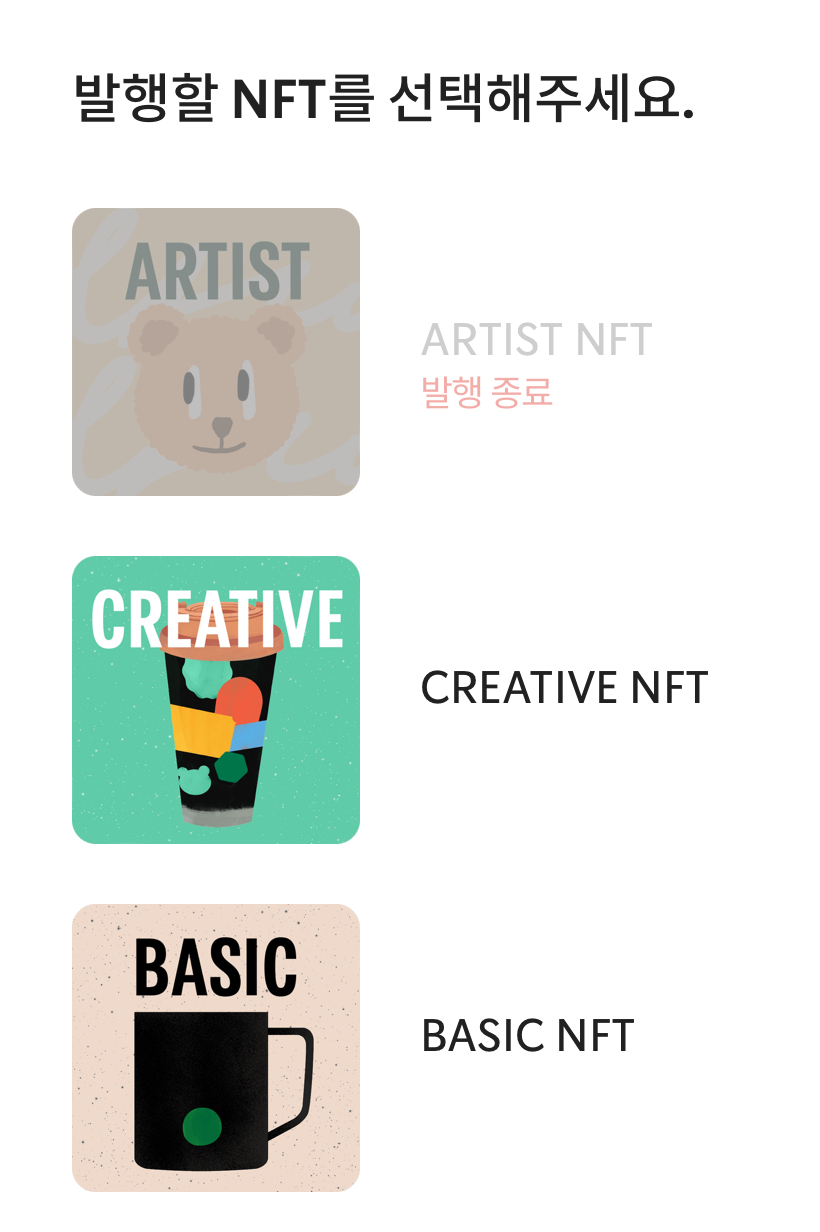
Task: Click the greyed-out ARTIST bear image
Action: (216, 349)
